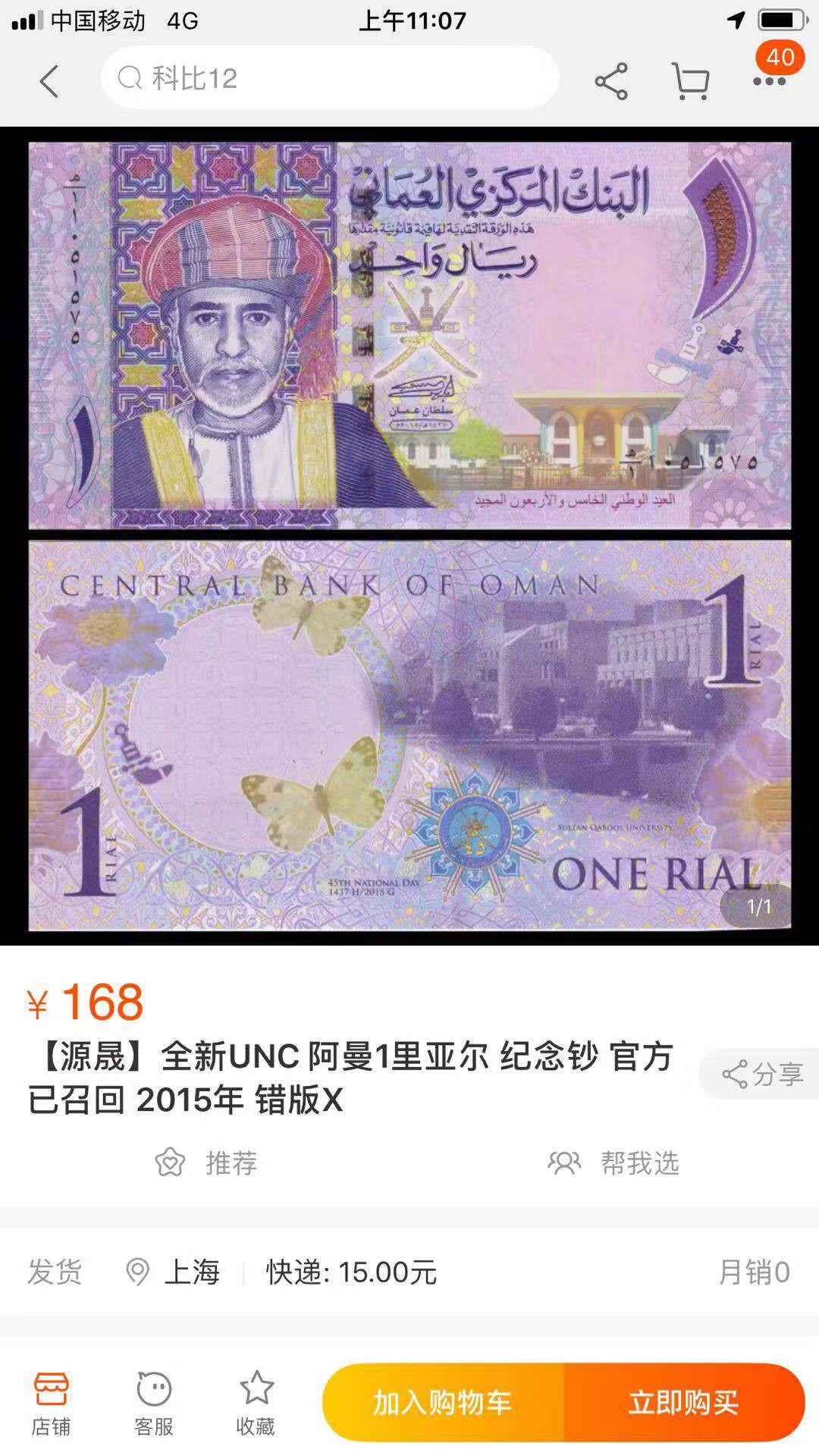Tap the search box showing 科比12
Viewport: 819px width, 1456px height.
(330, 78)
